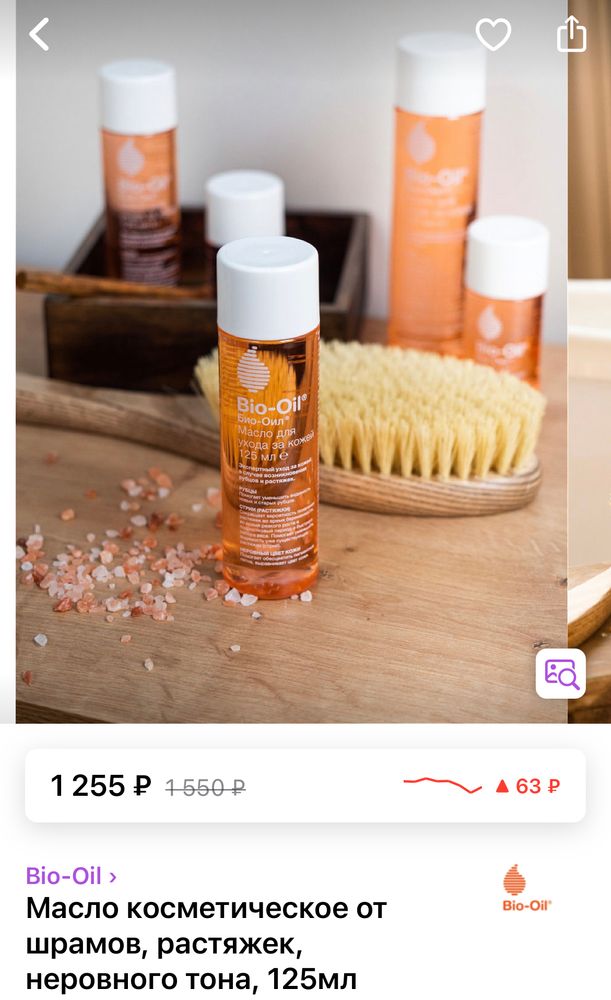The height and width of the screenshot is (1000, 611).
Task: Add product to favorites with heart
Action: 493,34
